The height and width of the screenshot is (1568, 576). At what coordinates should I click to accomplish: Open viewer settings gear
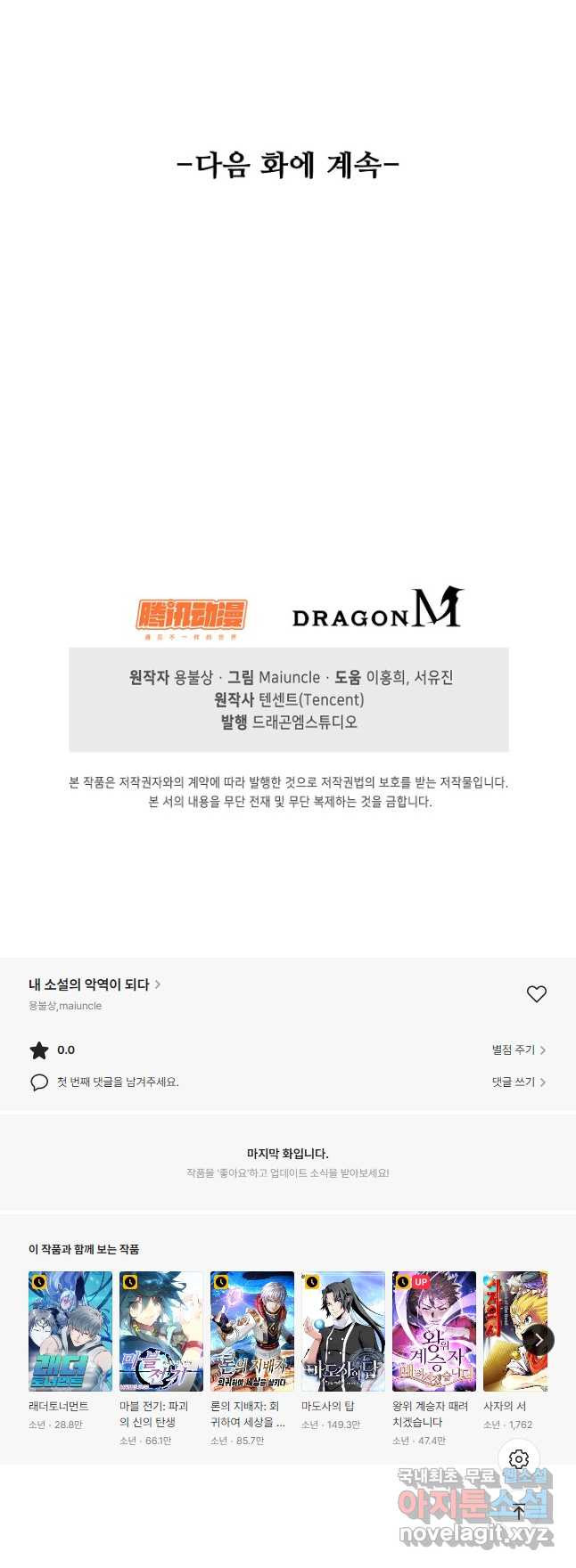pos(519,1459)
